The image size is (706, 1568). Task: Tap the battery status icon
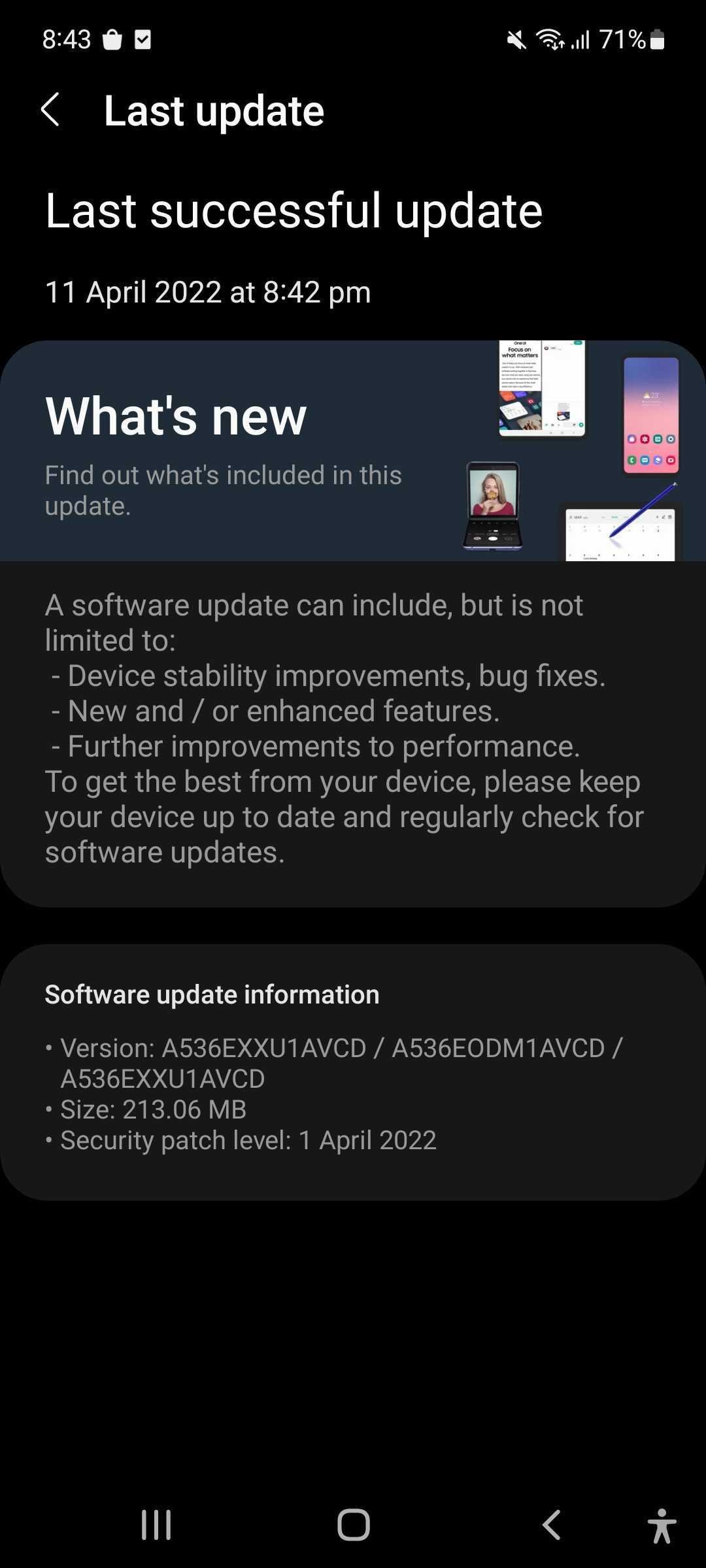[656, 41]
